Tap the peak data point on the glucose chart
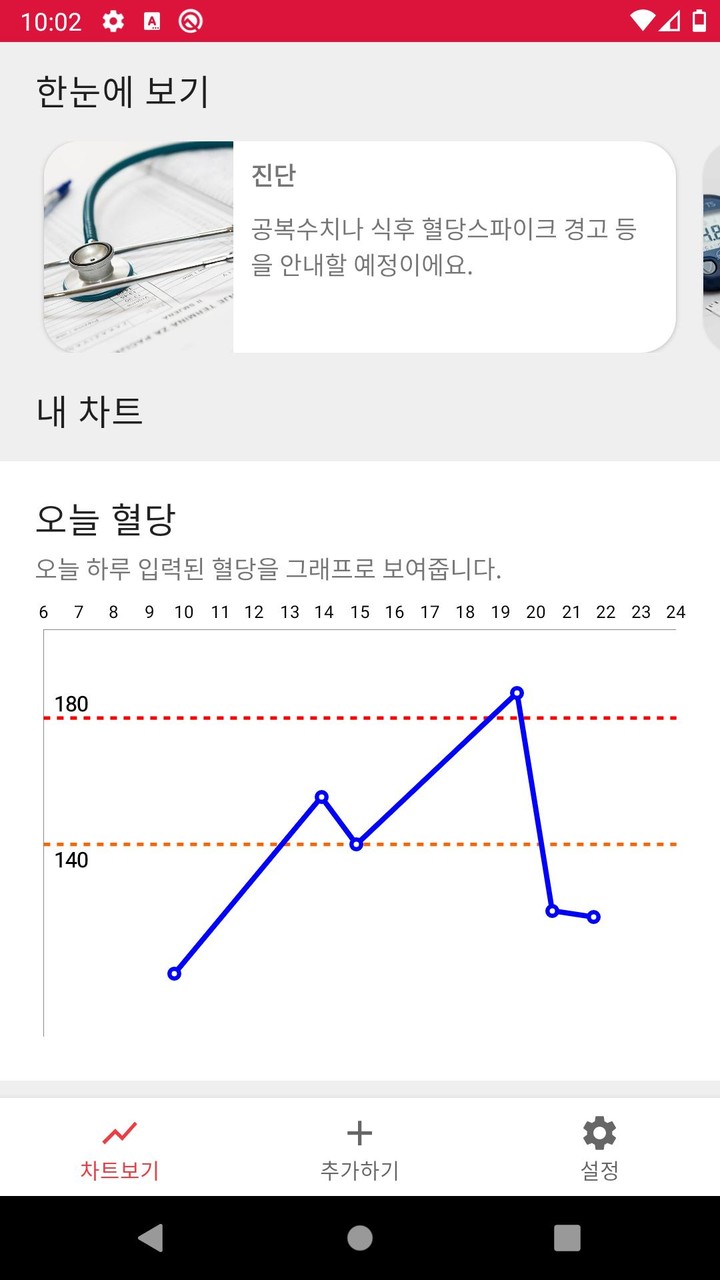Screen dimensions: 720x1280 pyautogui.click(x=516, y=692)
